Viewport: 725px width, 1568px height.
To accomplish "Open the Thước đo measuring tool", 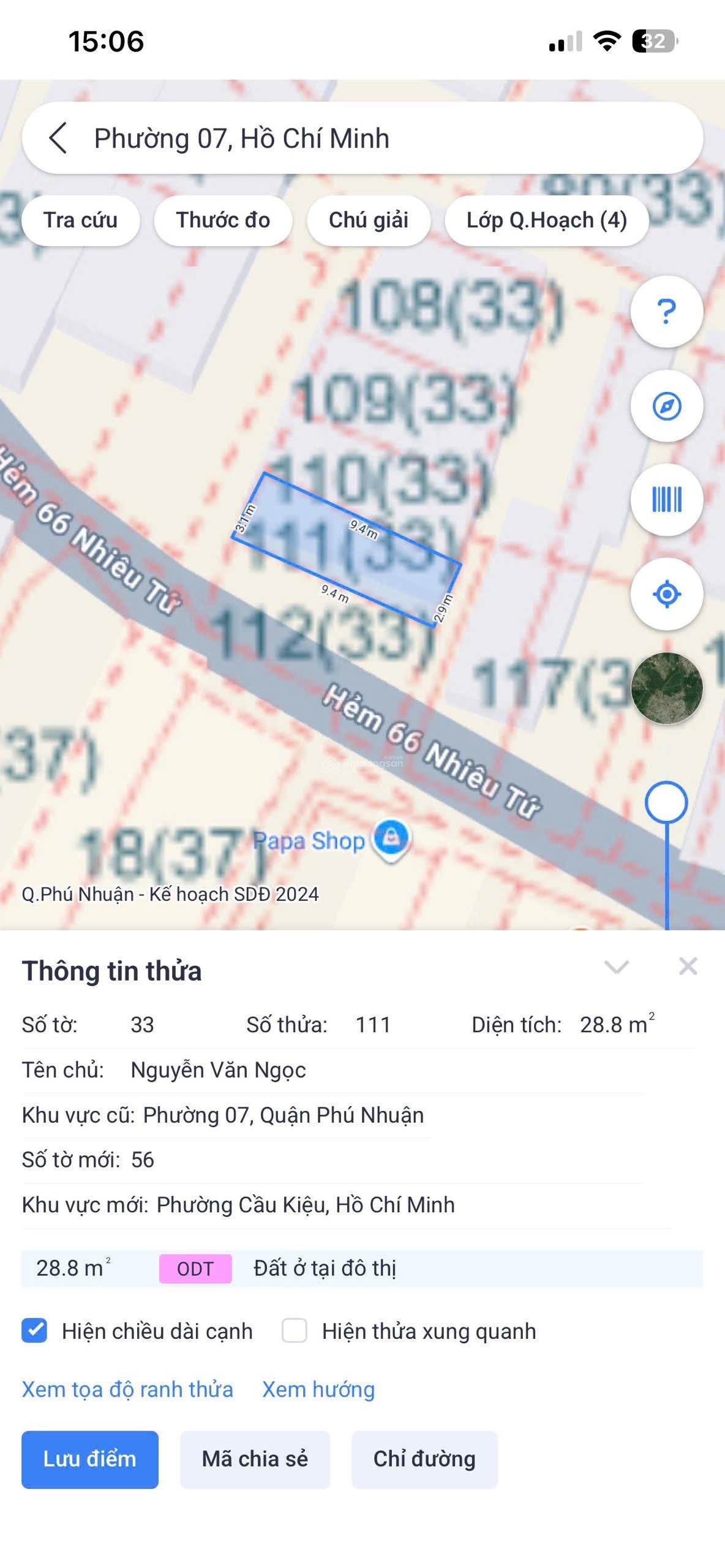I will (x=223, y=221).
